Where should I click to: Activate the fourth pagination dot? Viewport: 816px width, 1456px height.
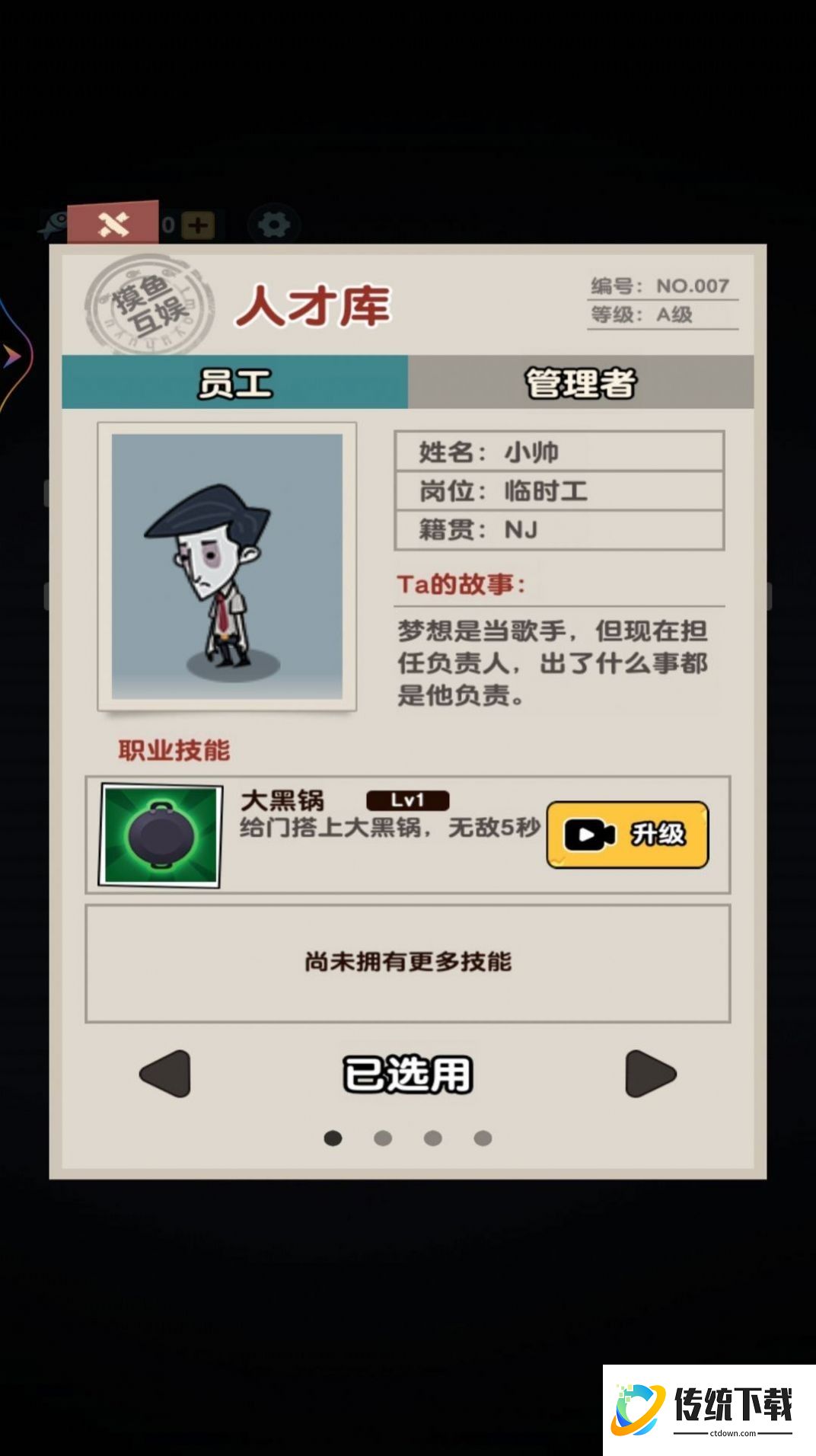[x=484, y=1137]
